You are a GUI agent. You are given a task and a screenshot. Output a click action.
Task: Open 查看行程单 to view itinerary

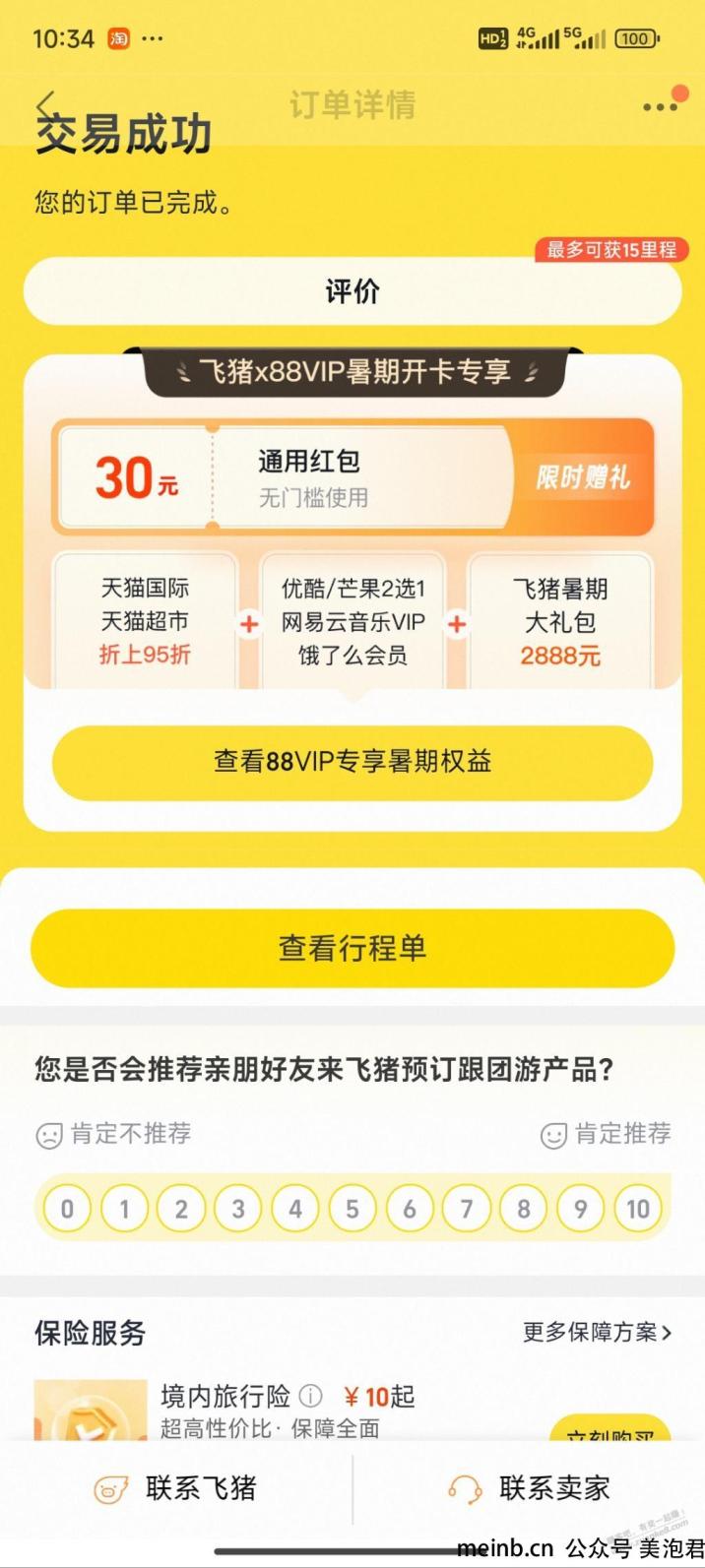click(x=352, y=948)
